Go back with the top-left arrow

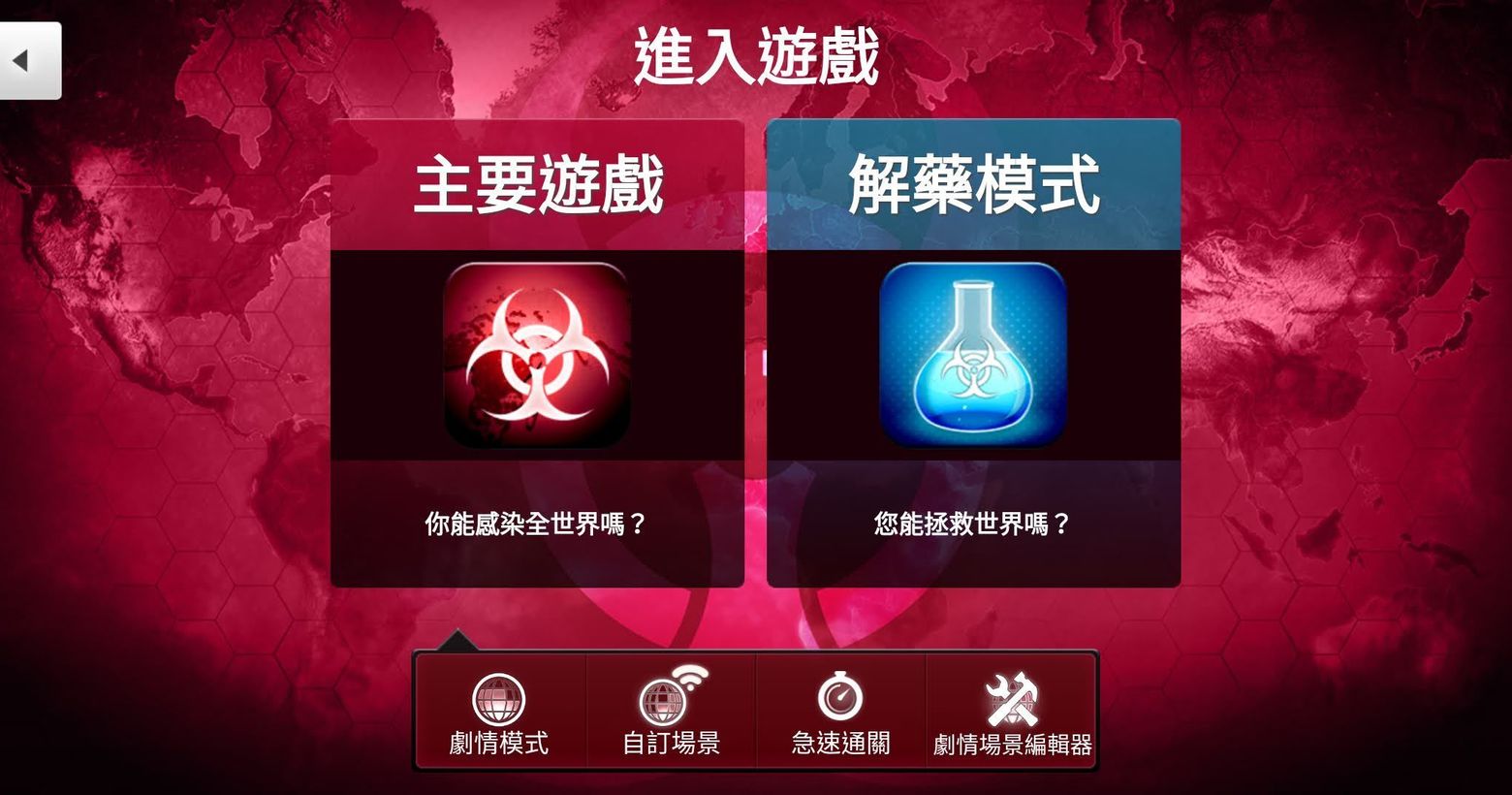29,60
